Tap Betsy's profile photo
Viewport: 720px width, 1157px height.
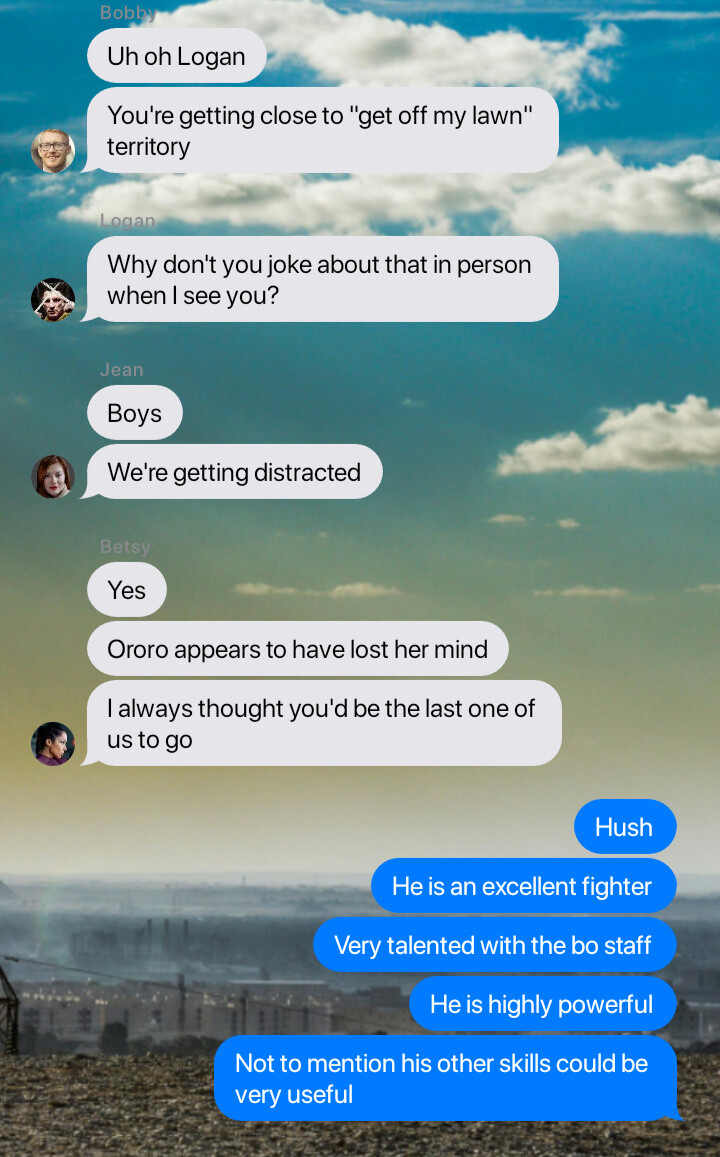(53, 744)
